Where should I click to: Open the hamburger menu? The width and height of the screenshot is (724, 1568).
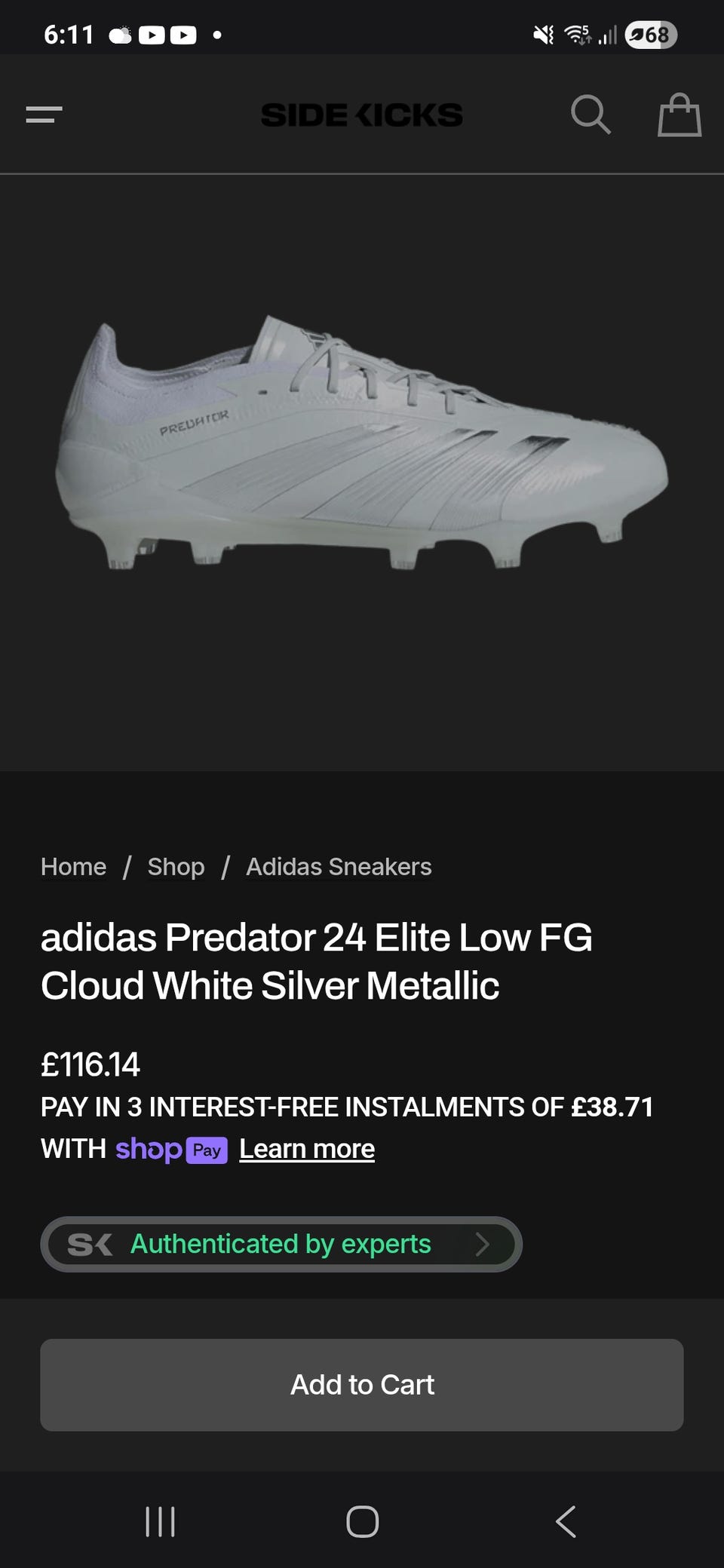point(44,115)
